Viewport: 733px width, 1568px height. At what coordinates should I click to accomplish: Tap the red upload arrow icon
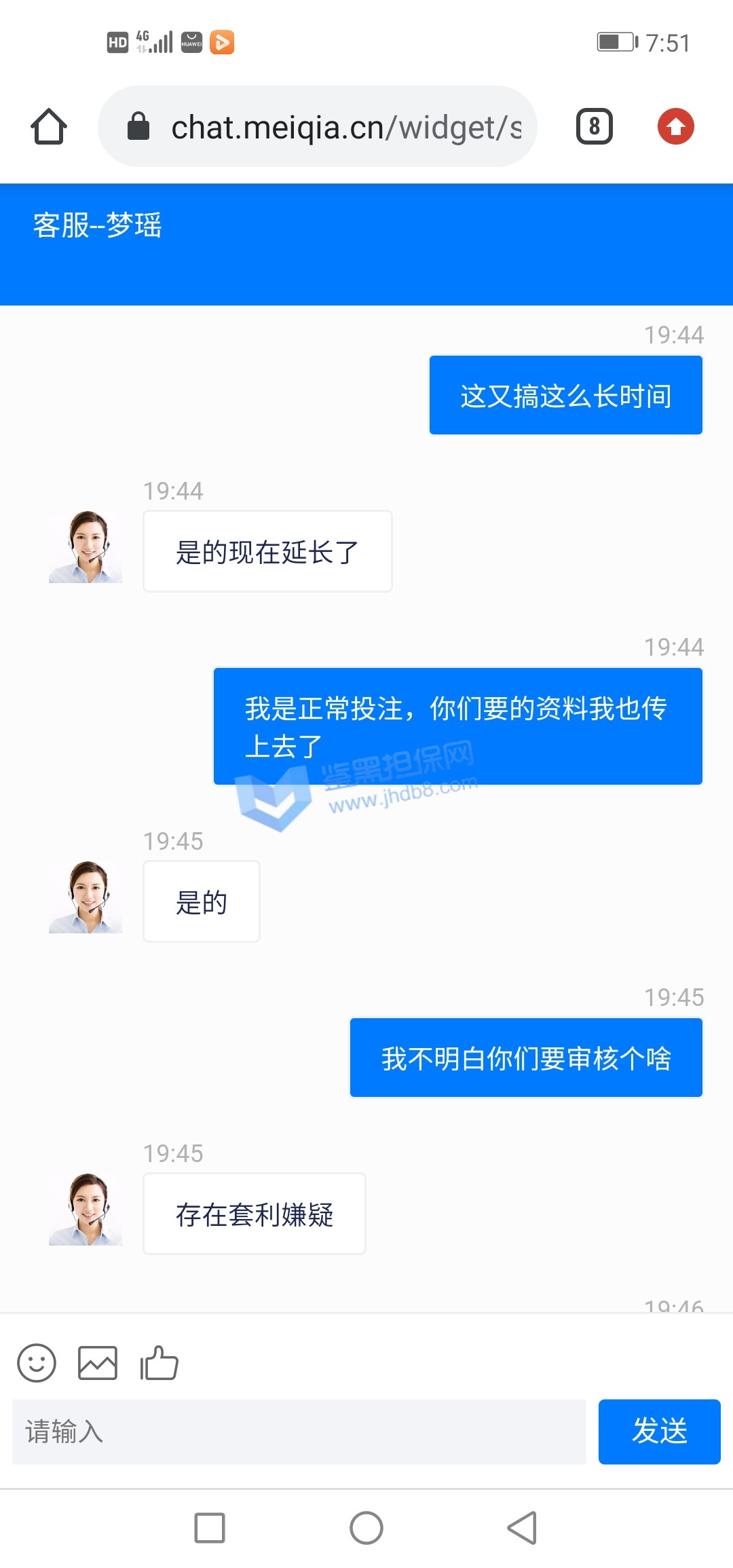click(675, 126)
